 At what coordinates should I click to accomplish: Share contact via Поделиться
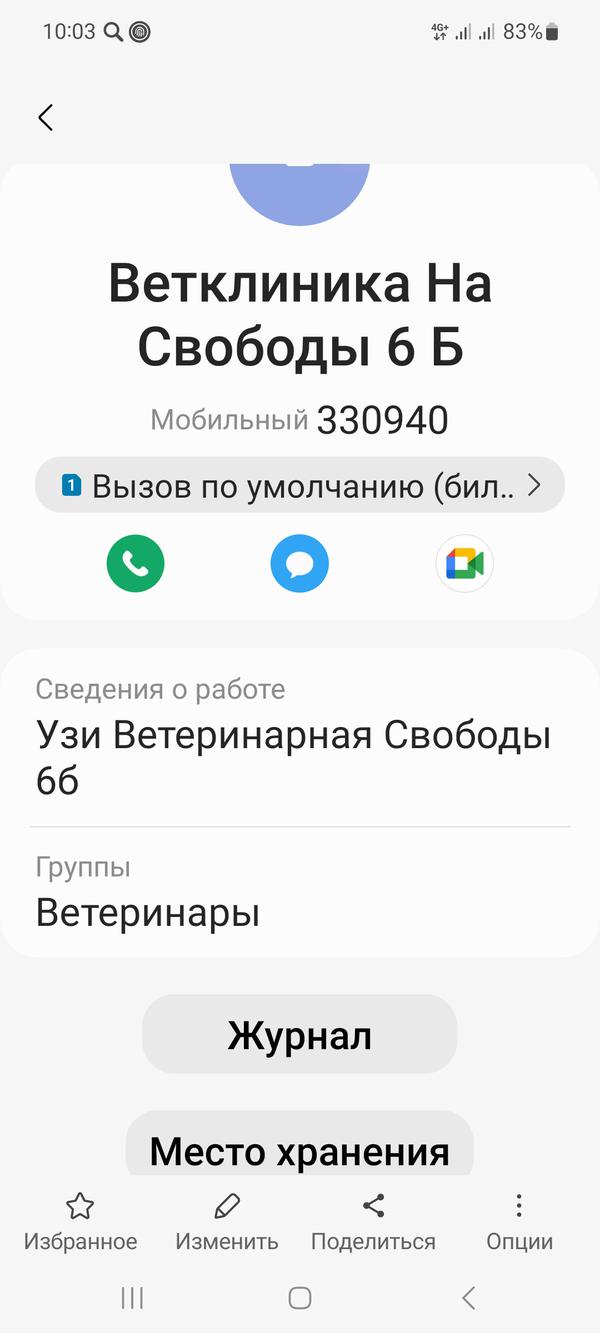(x=373, y=1222)
